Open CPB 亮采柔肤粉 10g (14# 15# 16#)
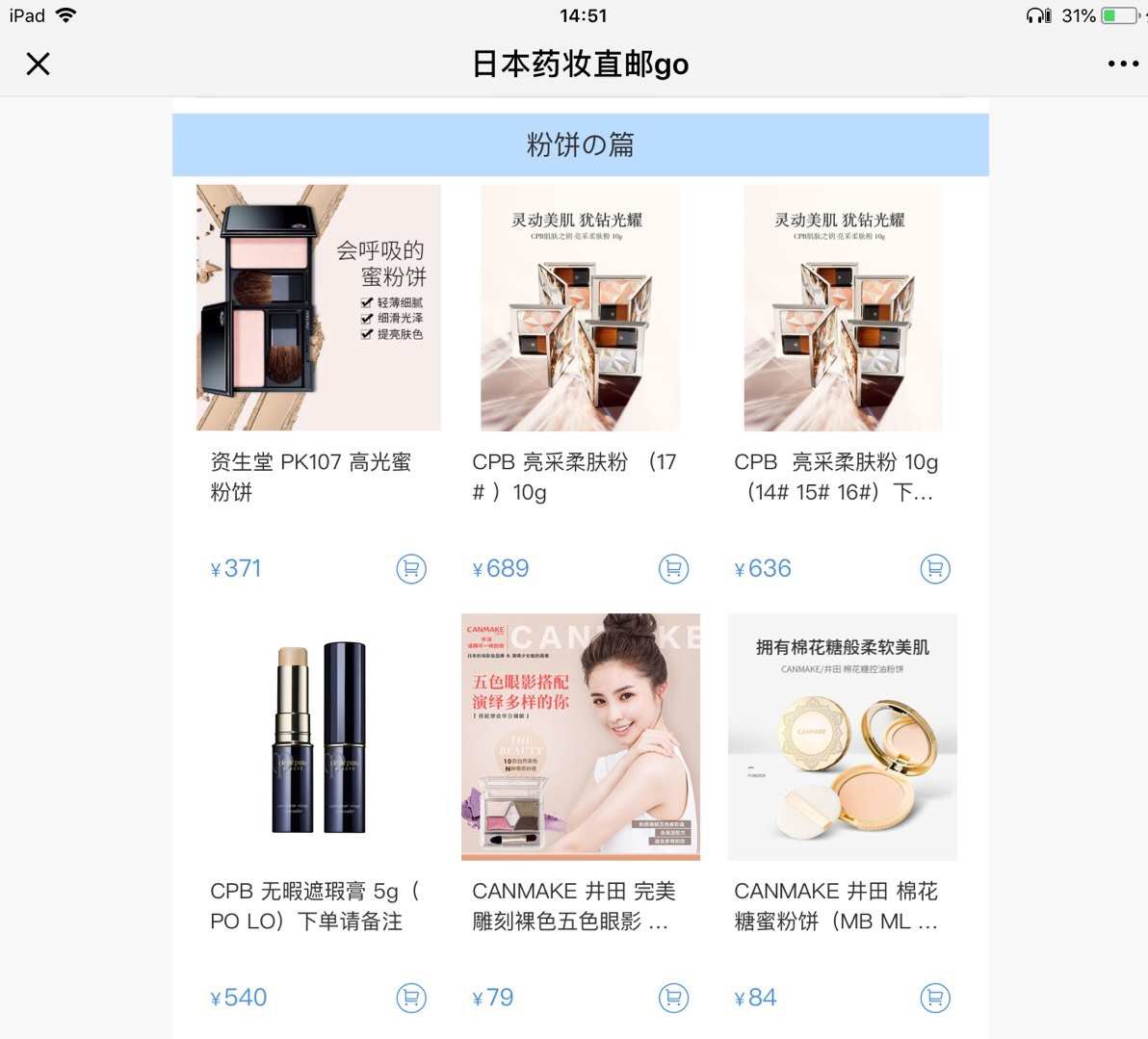The image size is (1148, 1039). point(843,308)
